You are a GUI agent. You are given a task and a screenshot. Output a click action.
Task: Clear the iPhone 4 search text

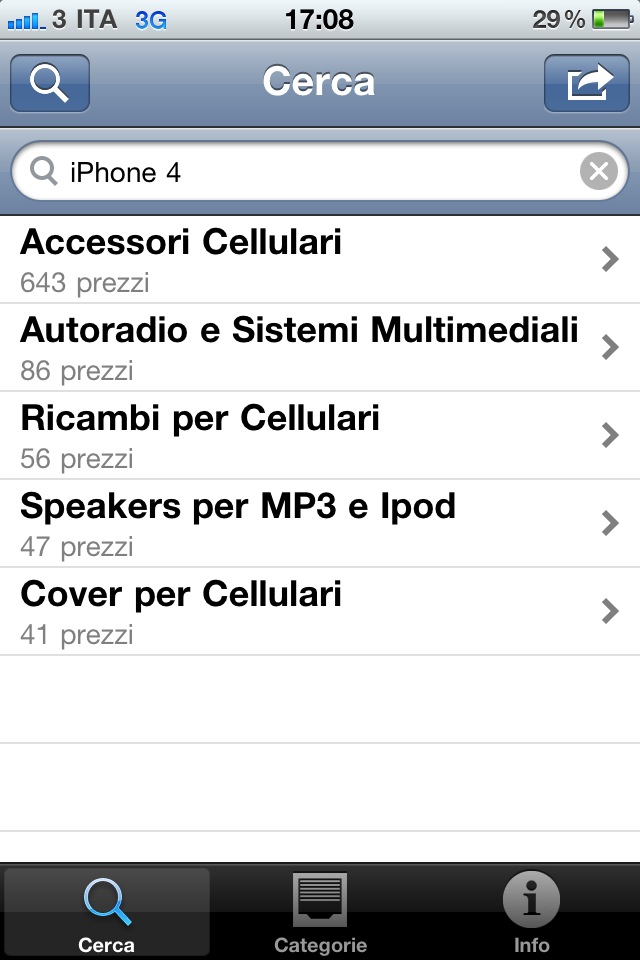(x=598, y=173)
